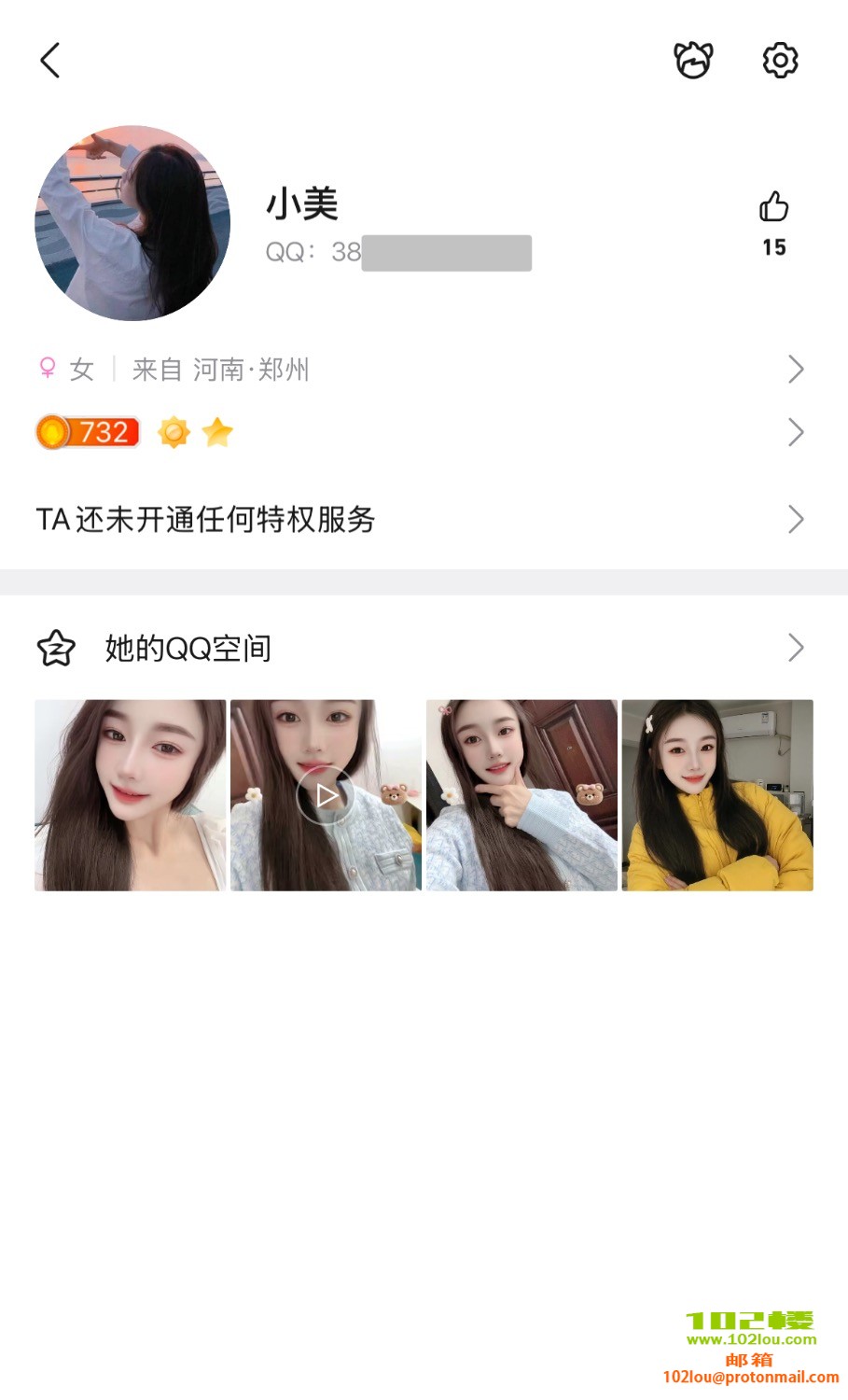Play the QQ空间 video thumbnail
Image resolution: width=848 pixels, height=1400 pixels.
point(326,795)
